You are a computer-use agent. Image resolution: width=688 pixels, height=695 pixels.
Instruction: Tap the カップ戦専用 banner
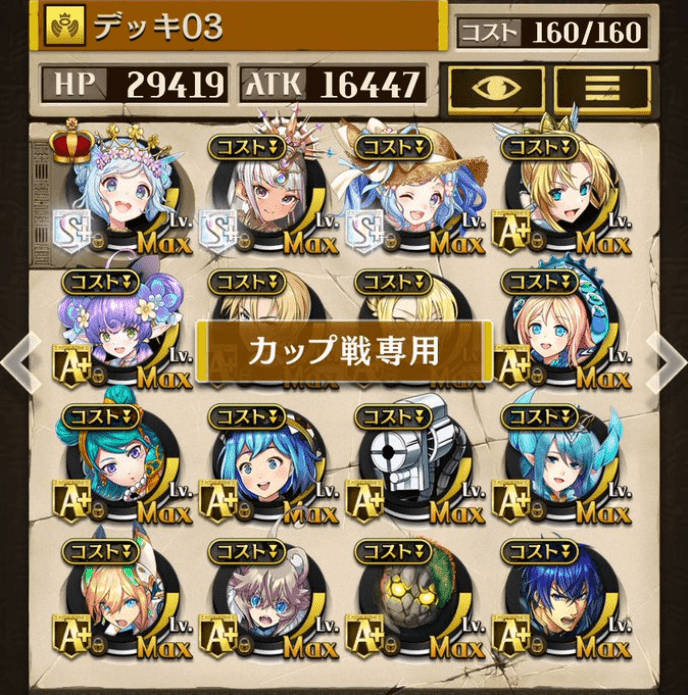pos(344,351)
